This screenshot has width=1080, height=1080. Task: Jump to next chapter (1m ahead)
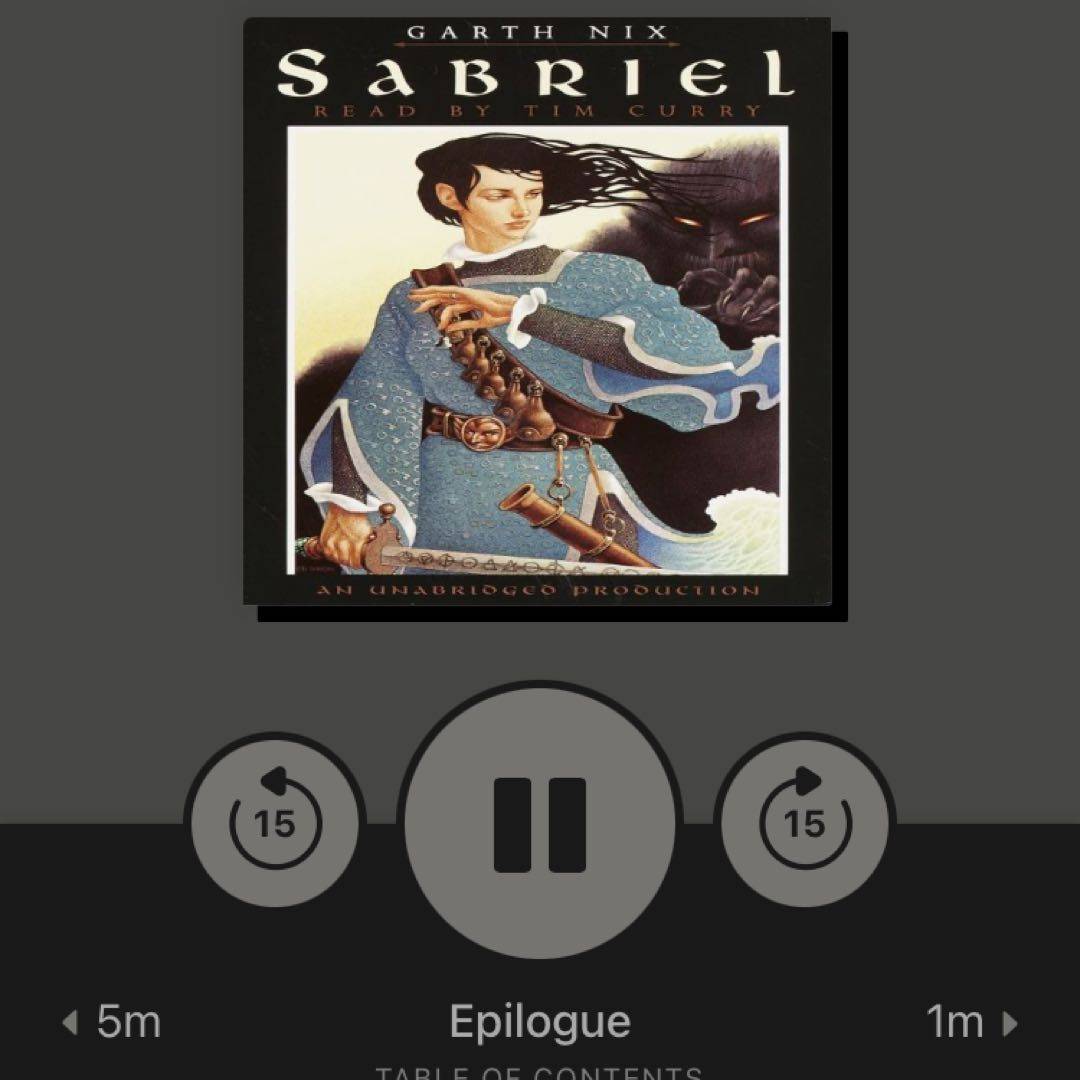(970, 1022)
